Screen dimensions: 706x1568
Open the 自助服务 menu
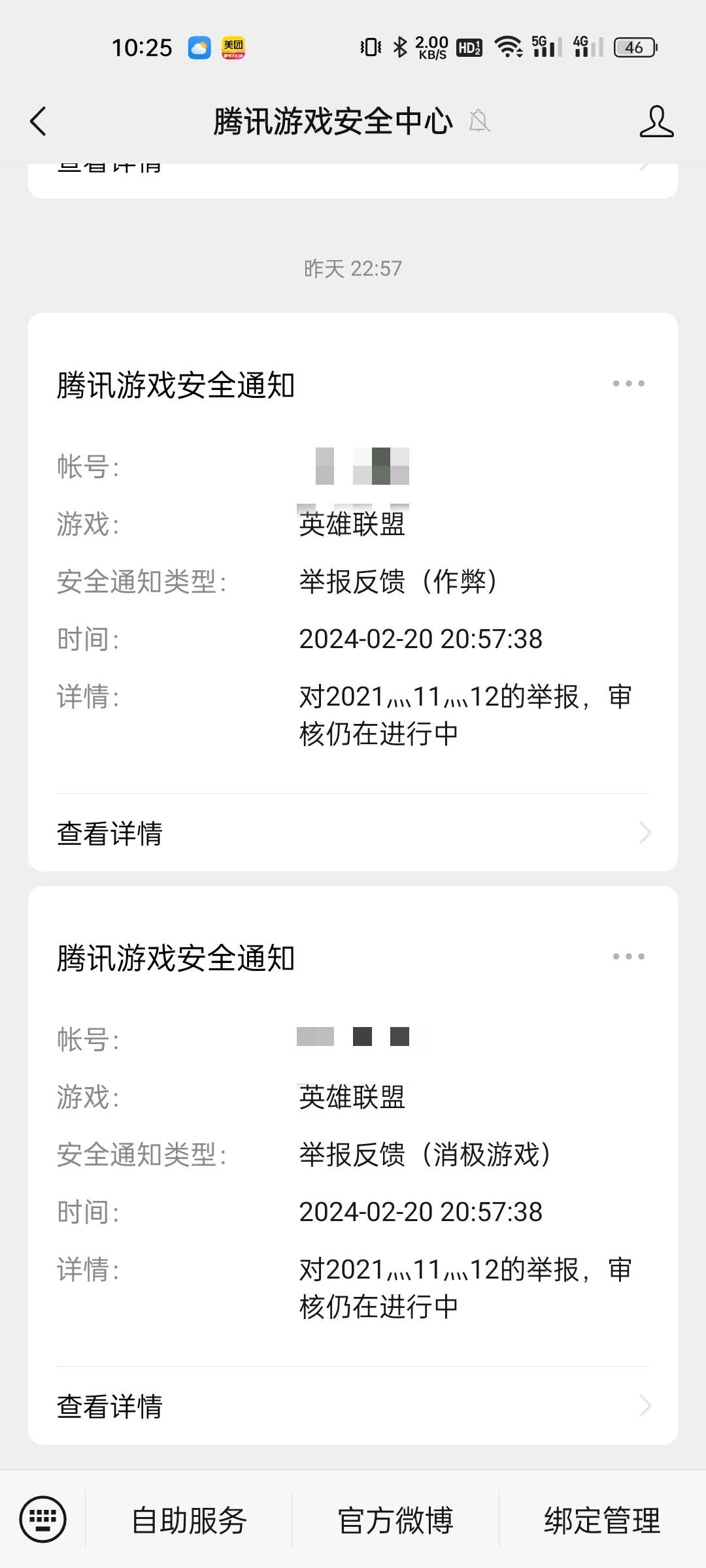pyautogui.click(x=189, y=1520)
